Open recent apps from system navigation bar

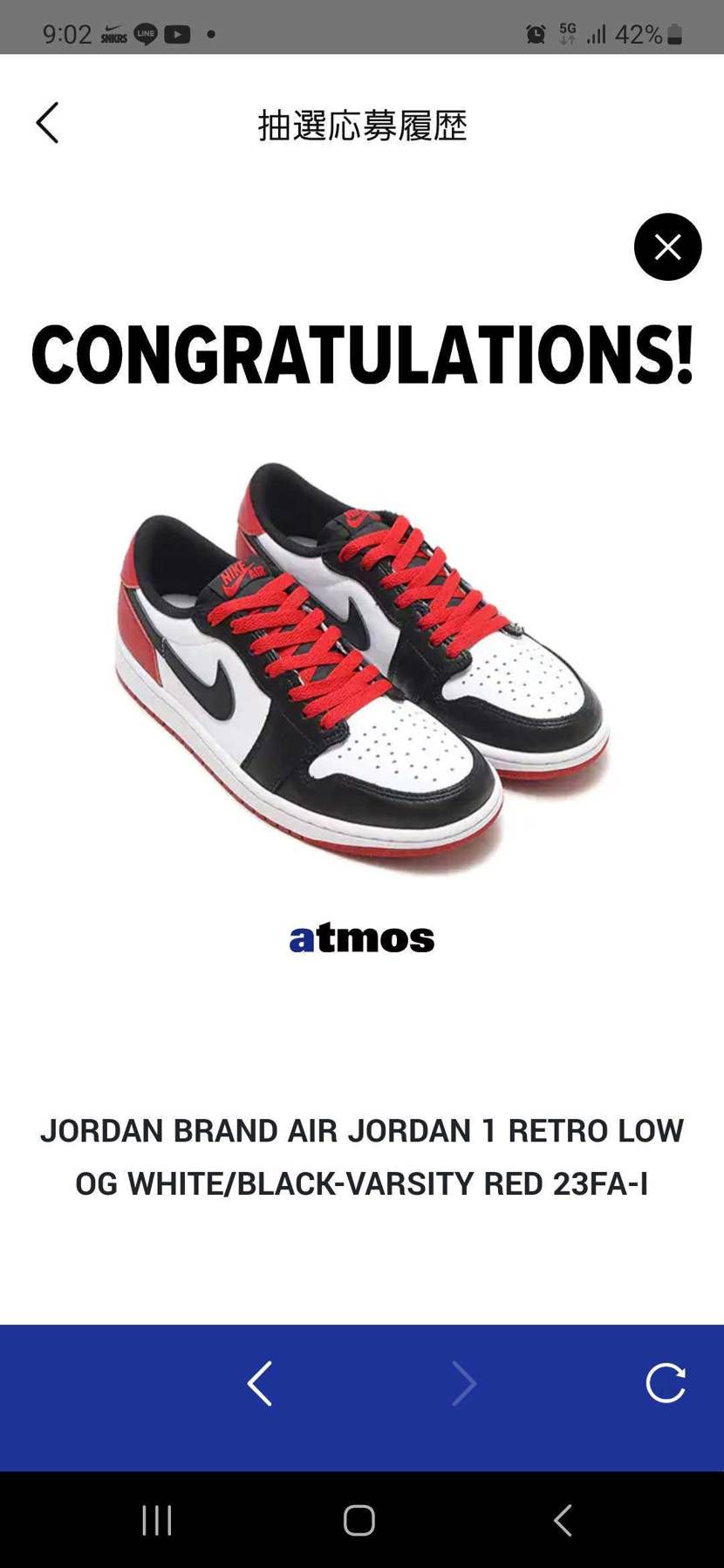tap(157, 1520)
